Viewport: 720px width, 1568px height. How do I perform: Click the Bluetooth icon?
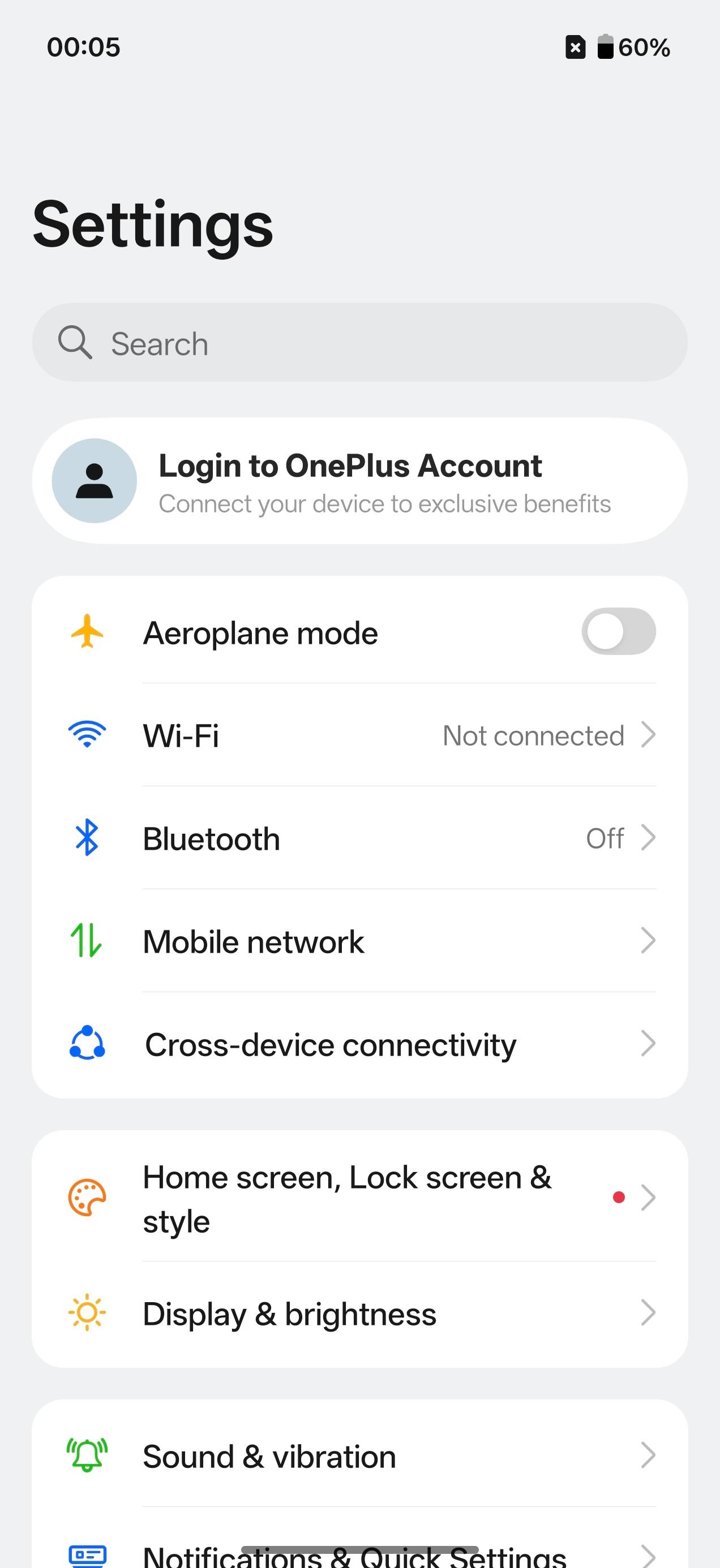point(87,838)
